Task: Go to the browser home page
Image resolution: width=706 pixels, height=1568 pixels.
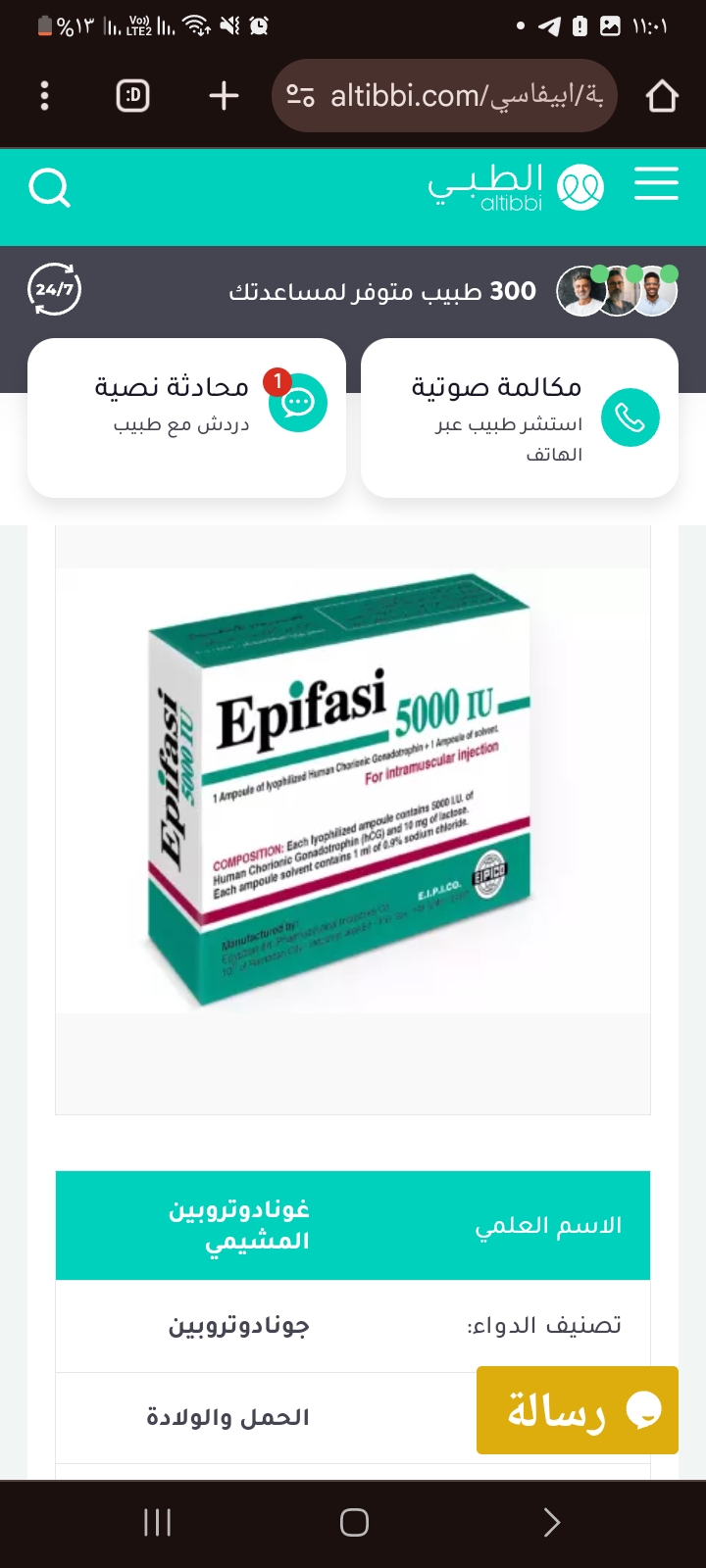Action: point(662,96)
